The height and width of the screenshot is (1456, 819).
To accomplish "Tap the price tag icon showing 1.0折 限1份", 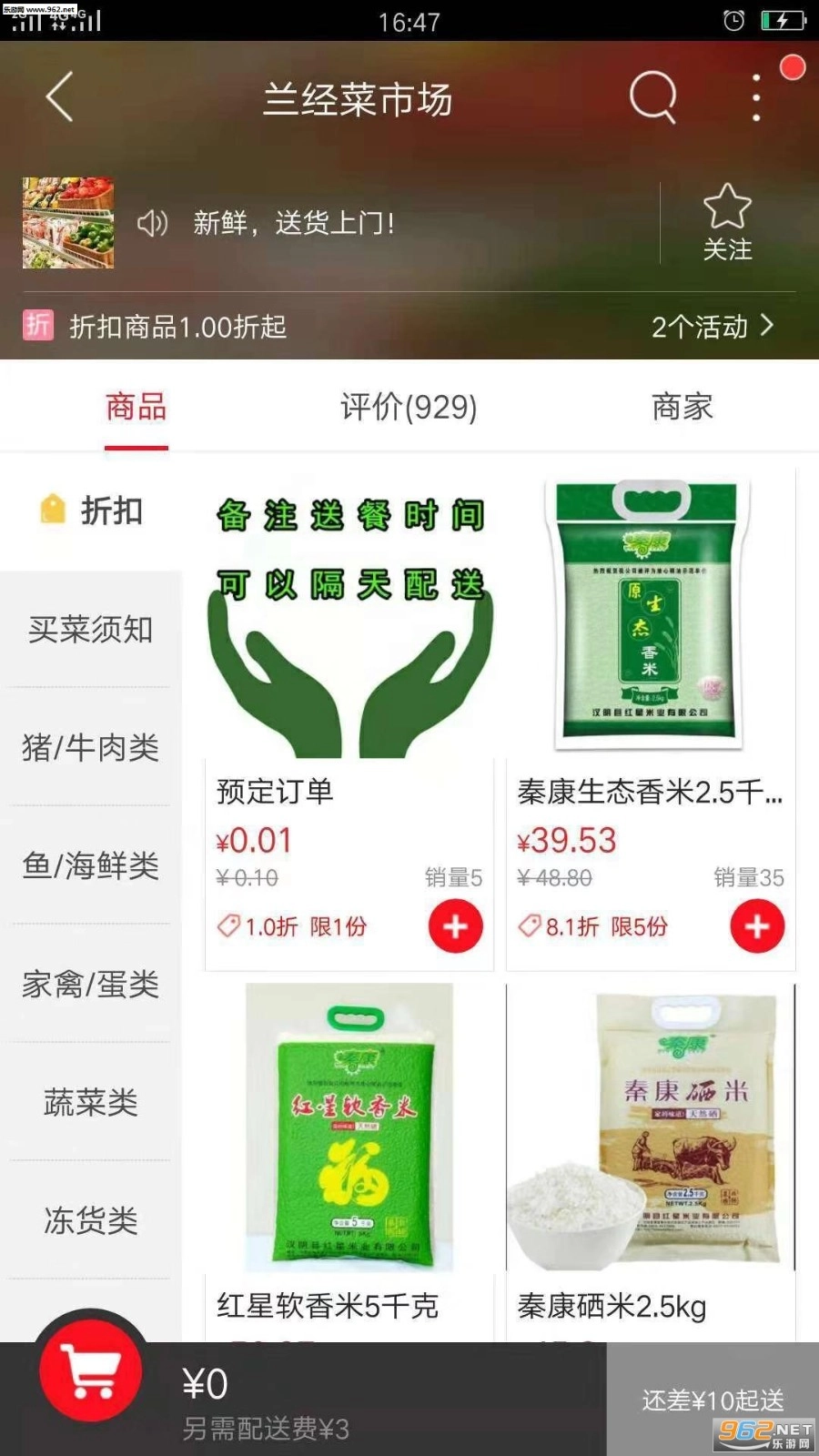I will pyautogui.click(x=229, y=925).
